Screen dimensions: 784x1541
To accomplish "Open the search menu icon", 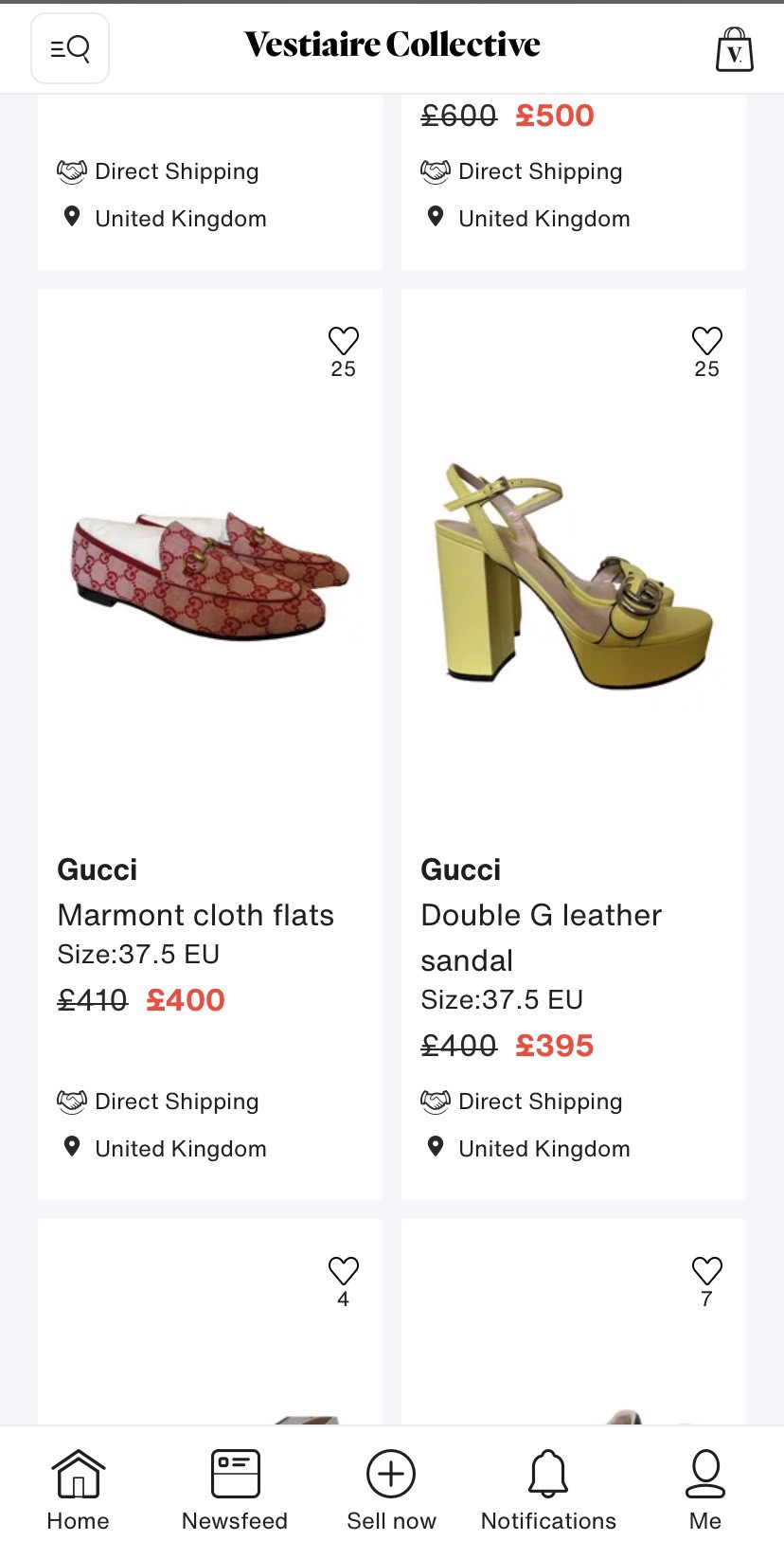I will point(70,46).
